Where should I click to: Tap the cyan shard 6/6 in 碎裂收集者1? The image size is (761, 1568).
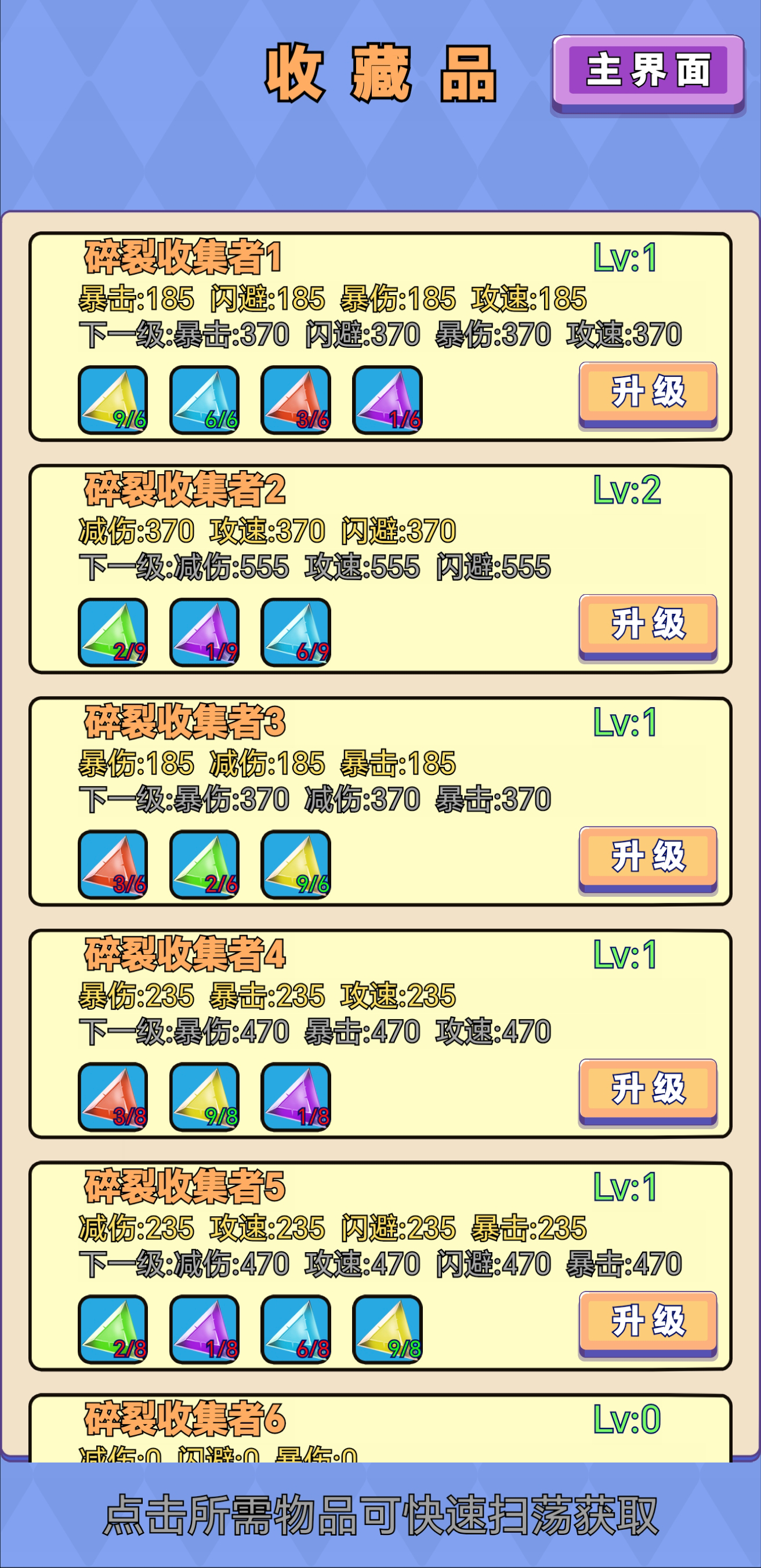point(204,400)
